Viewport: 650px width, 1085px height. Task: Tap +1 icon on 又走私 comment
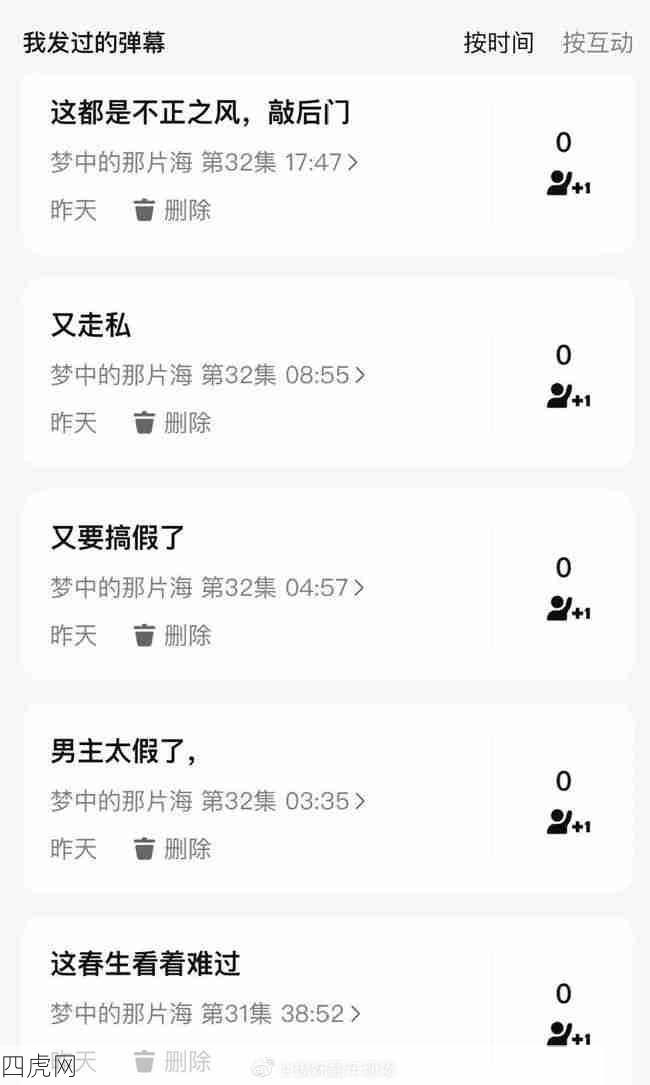[x=567, y=398]
